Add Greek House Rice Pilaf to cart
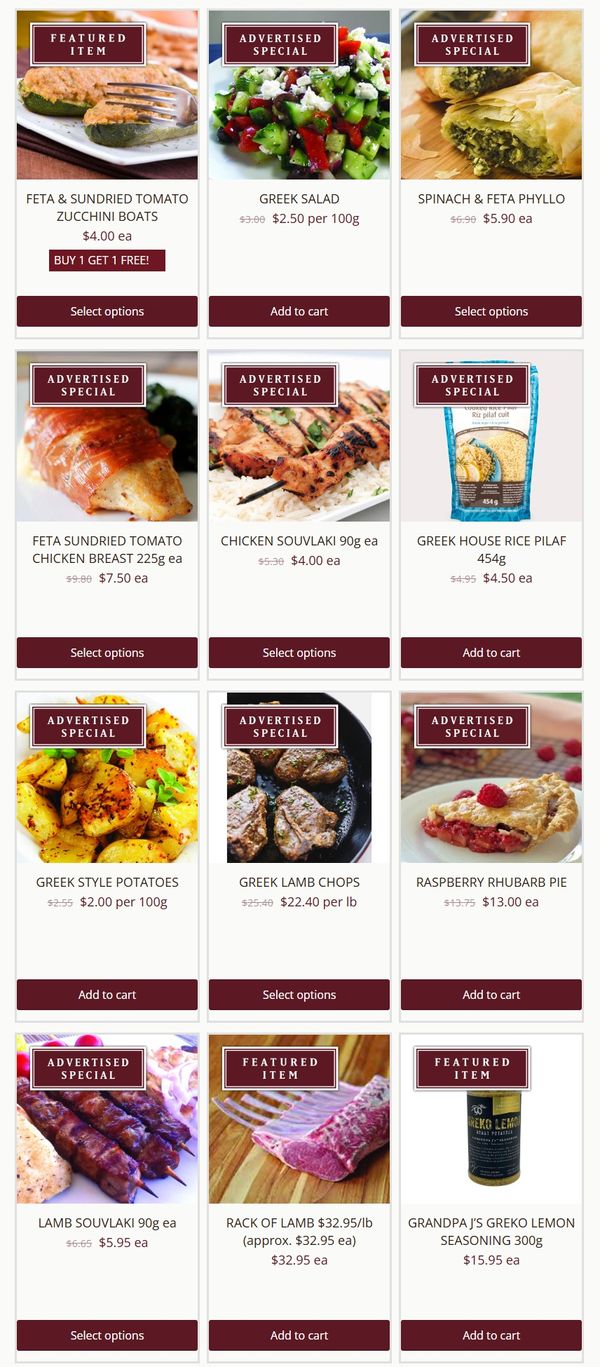This screenshot has height=1367, width=600. 491,653
